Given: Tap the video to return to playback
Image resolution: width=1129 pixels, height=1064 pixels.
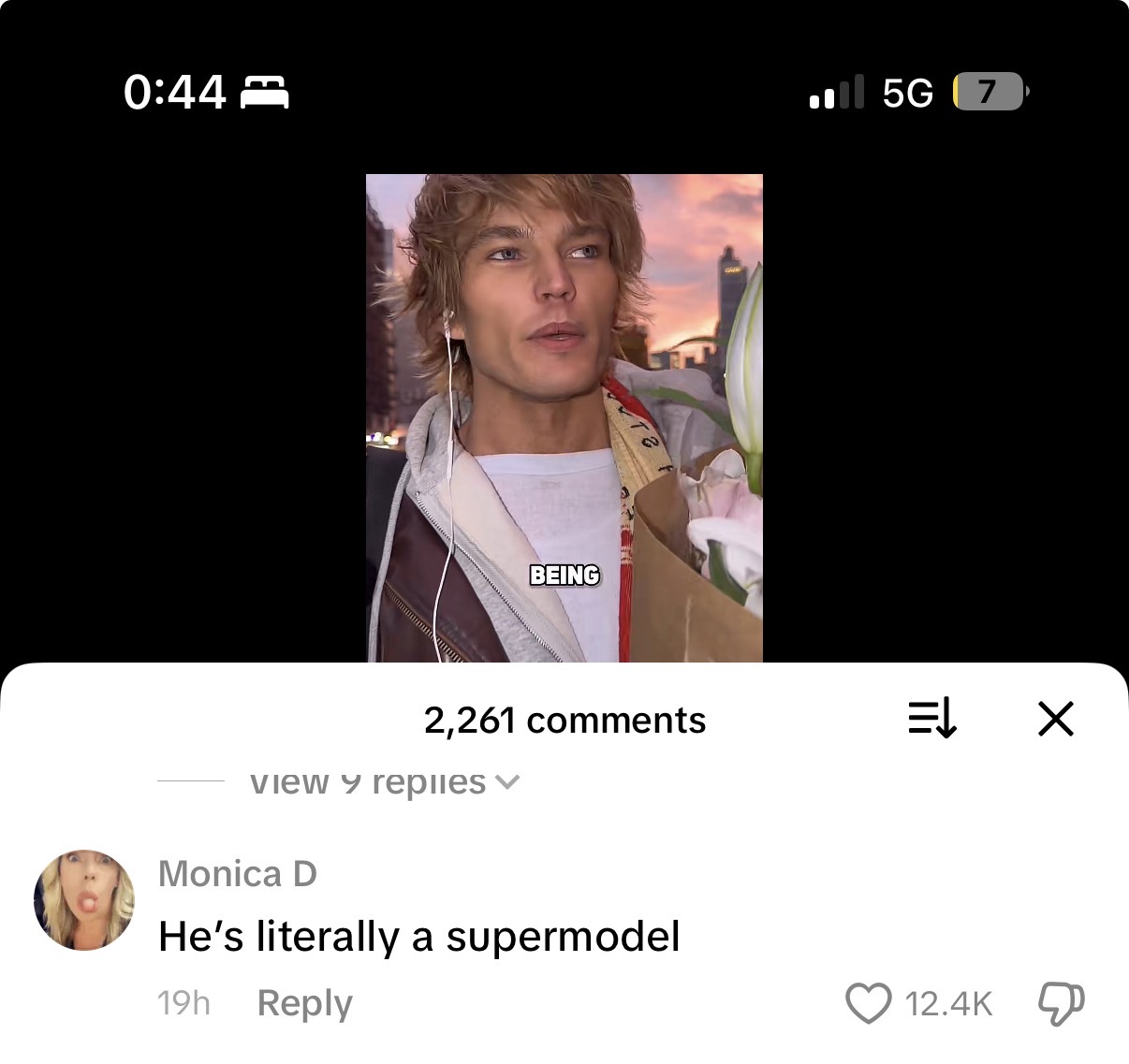Looking at the screenshot, I should [564, 417].
